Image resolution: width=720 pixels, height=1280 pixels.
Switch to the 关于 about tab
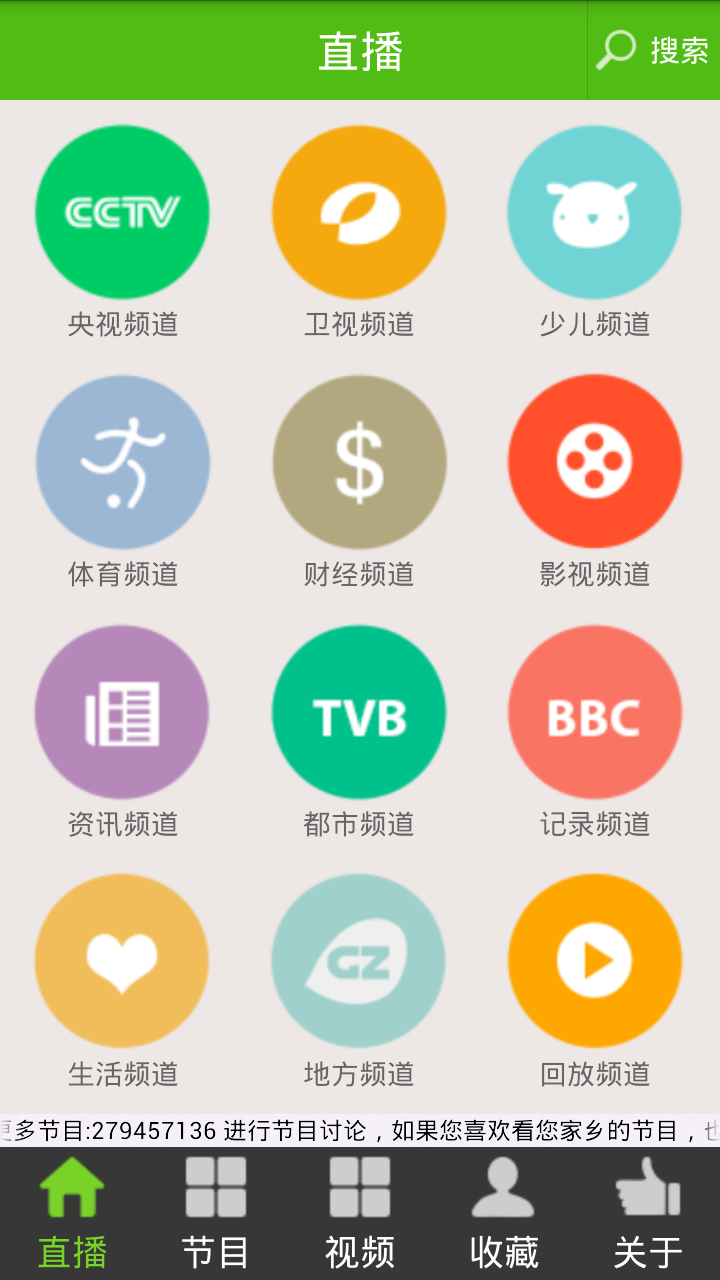click(648, 1213)
